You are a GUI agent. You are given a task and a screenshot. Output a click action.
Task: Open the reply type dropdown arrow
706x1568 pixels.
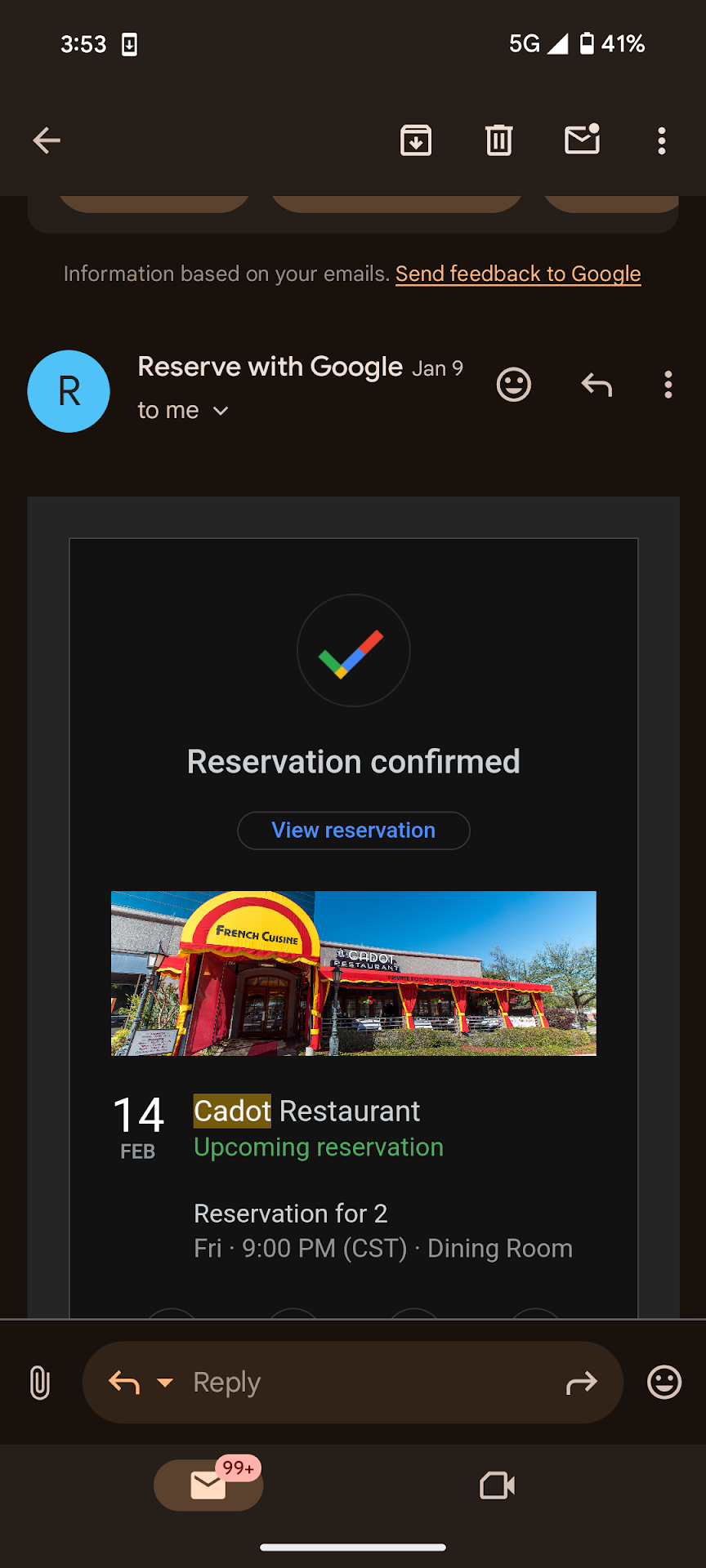[165, 1383]
